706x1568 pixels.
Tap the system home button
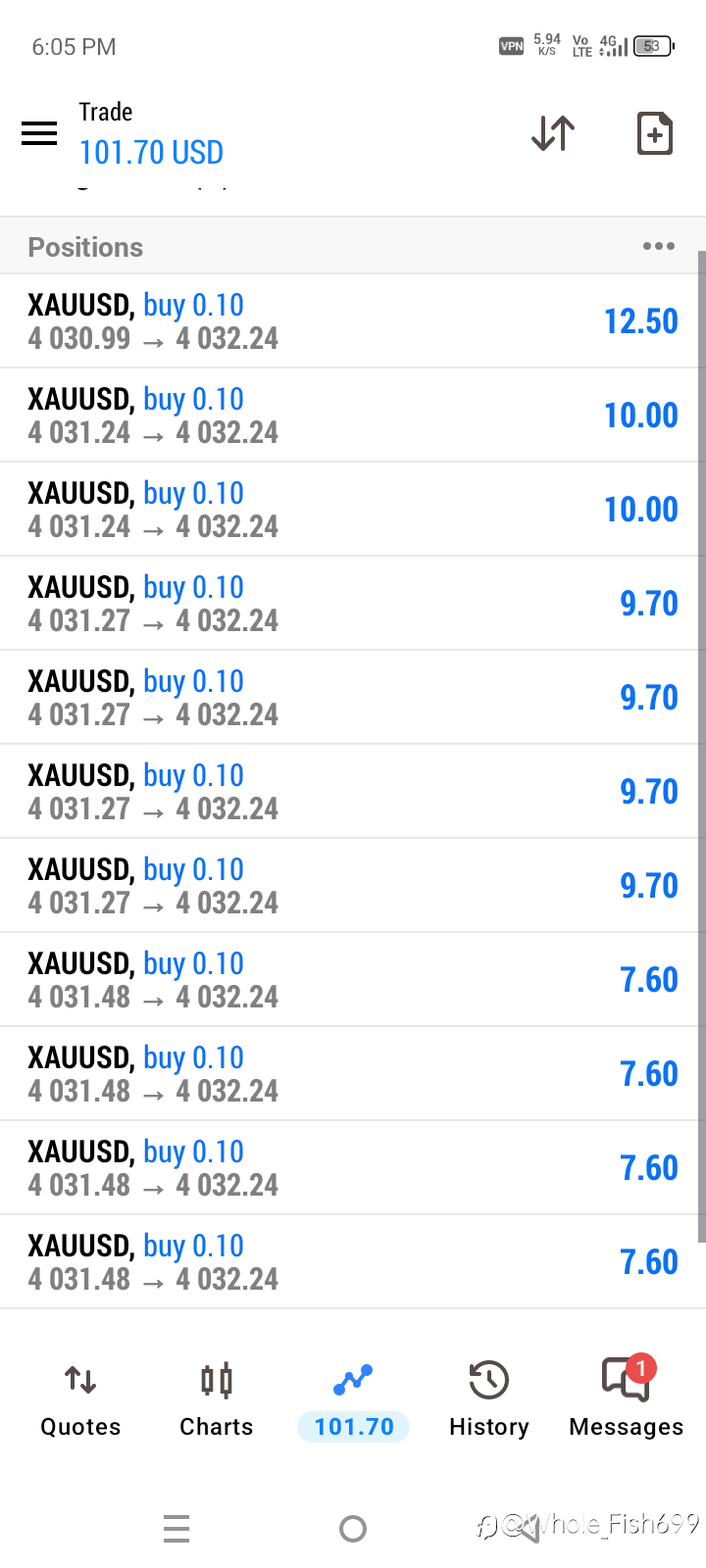point(353,1528)
